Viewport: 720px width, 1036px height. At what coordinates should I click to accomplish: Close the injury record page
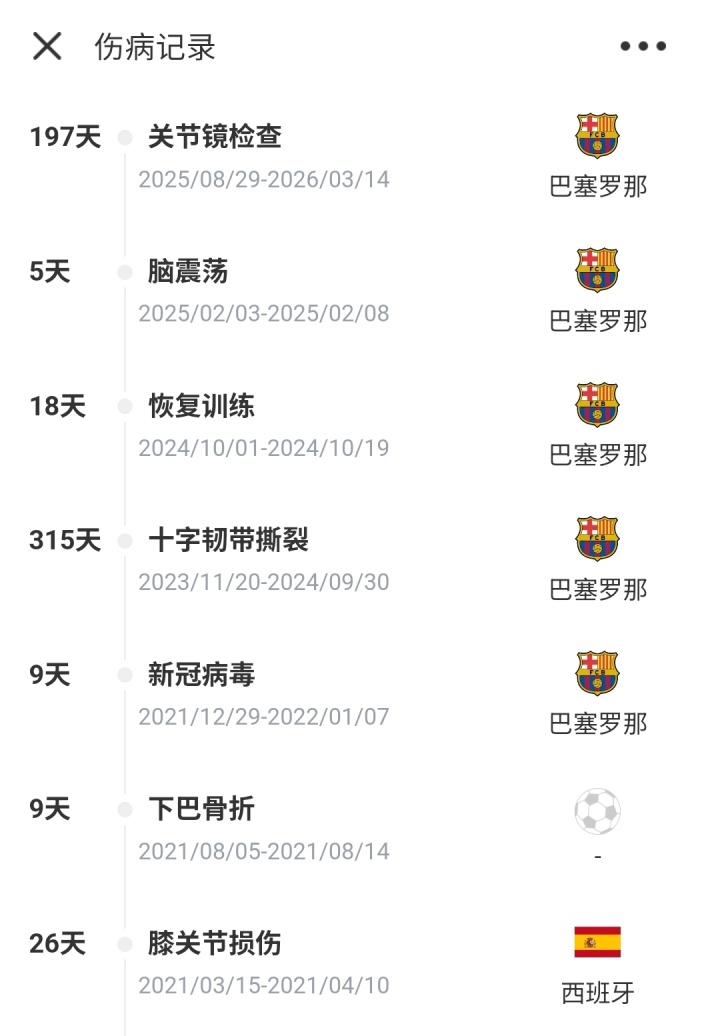[x=47, y=46]
